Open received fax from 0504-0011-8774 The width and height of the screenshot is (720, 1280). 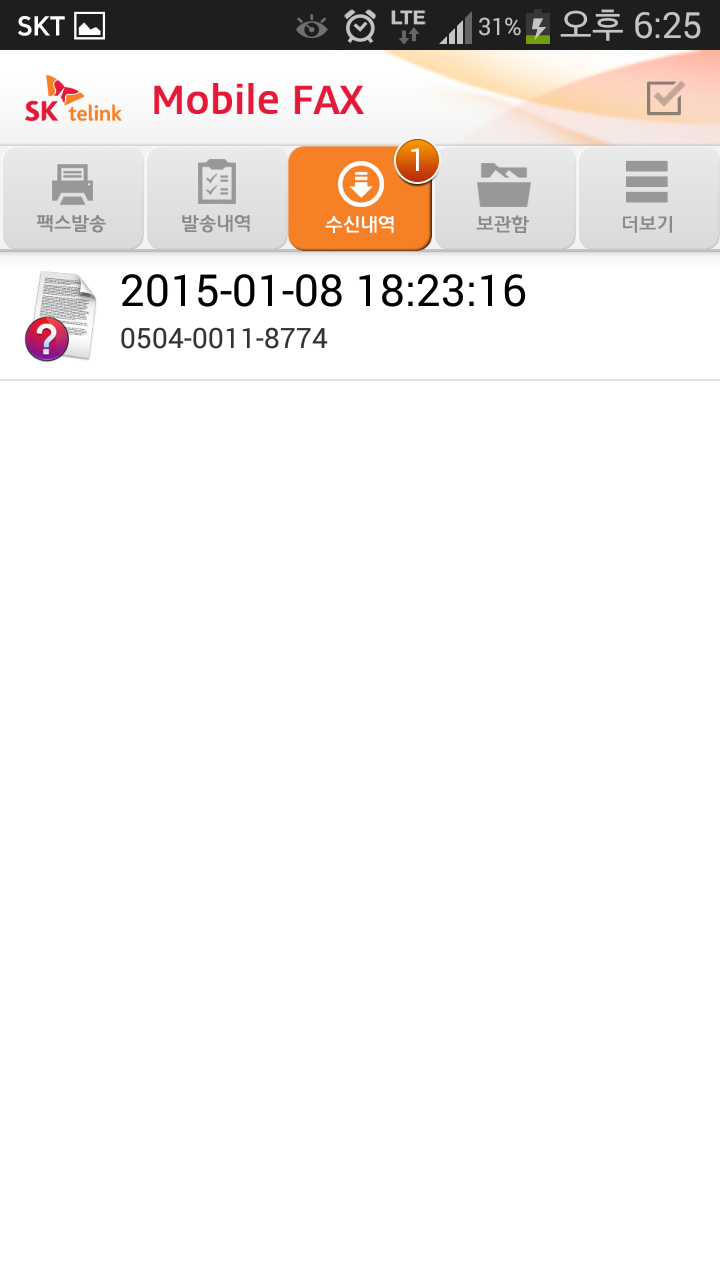(360, 316)
